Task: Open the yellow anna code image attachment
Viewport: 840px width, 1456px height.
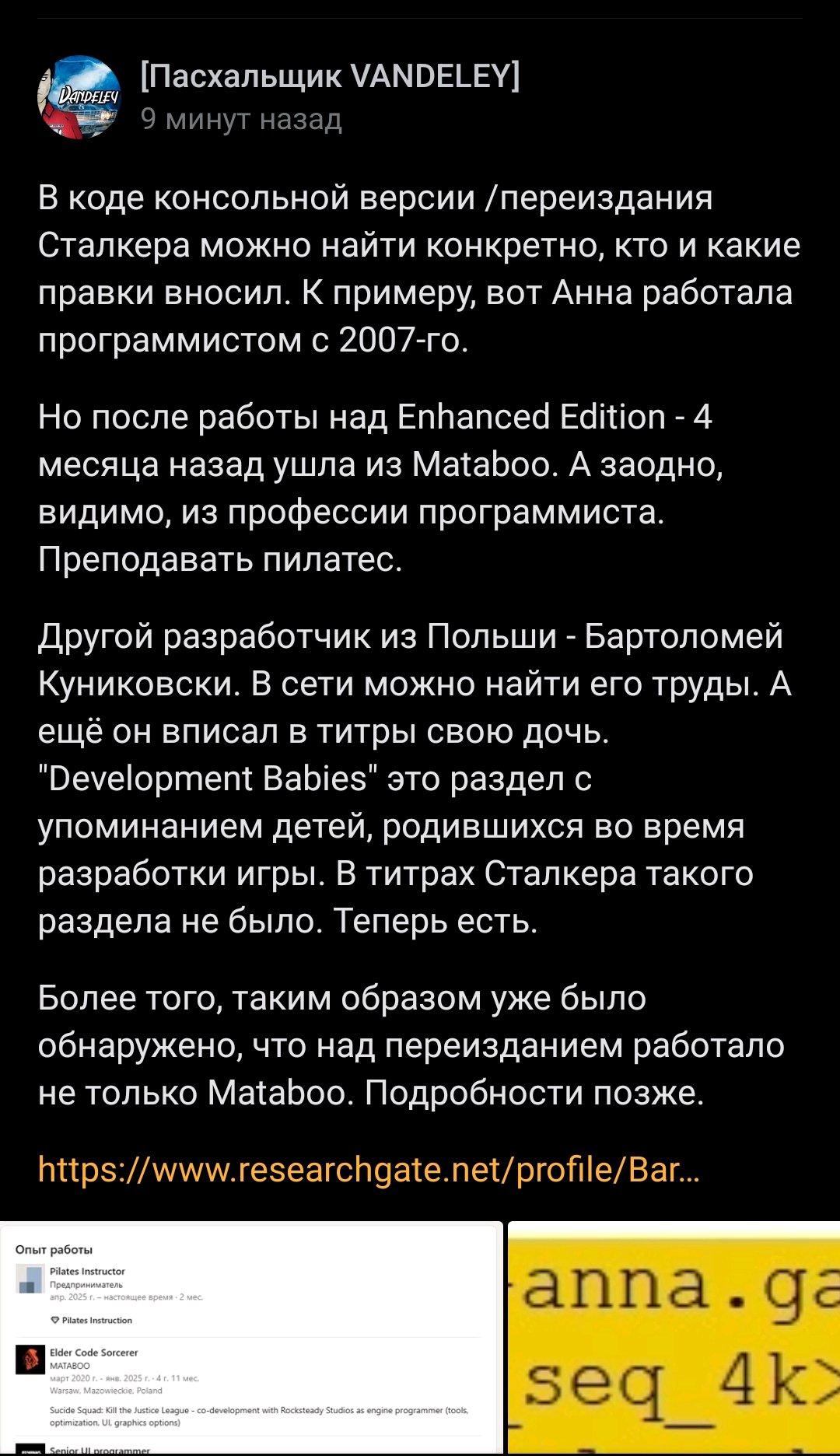Action: coord(674,1339)
